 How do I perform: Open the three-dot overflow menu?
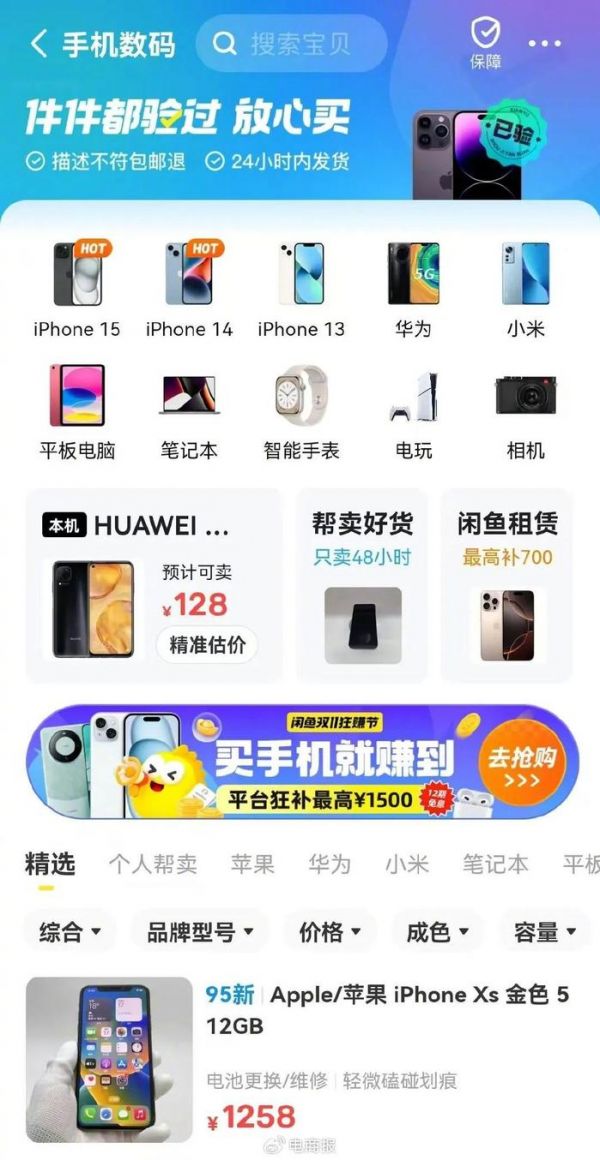(545, 43)
